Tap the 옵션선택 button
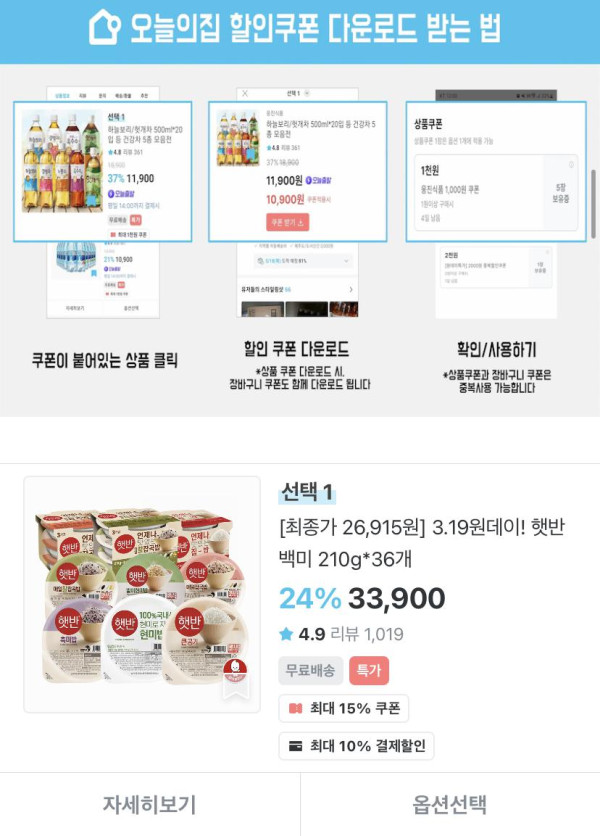 click(450, 804)
